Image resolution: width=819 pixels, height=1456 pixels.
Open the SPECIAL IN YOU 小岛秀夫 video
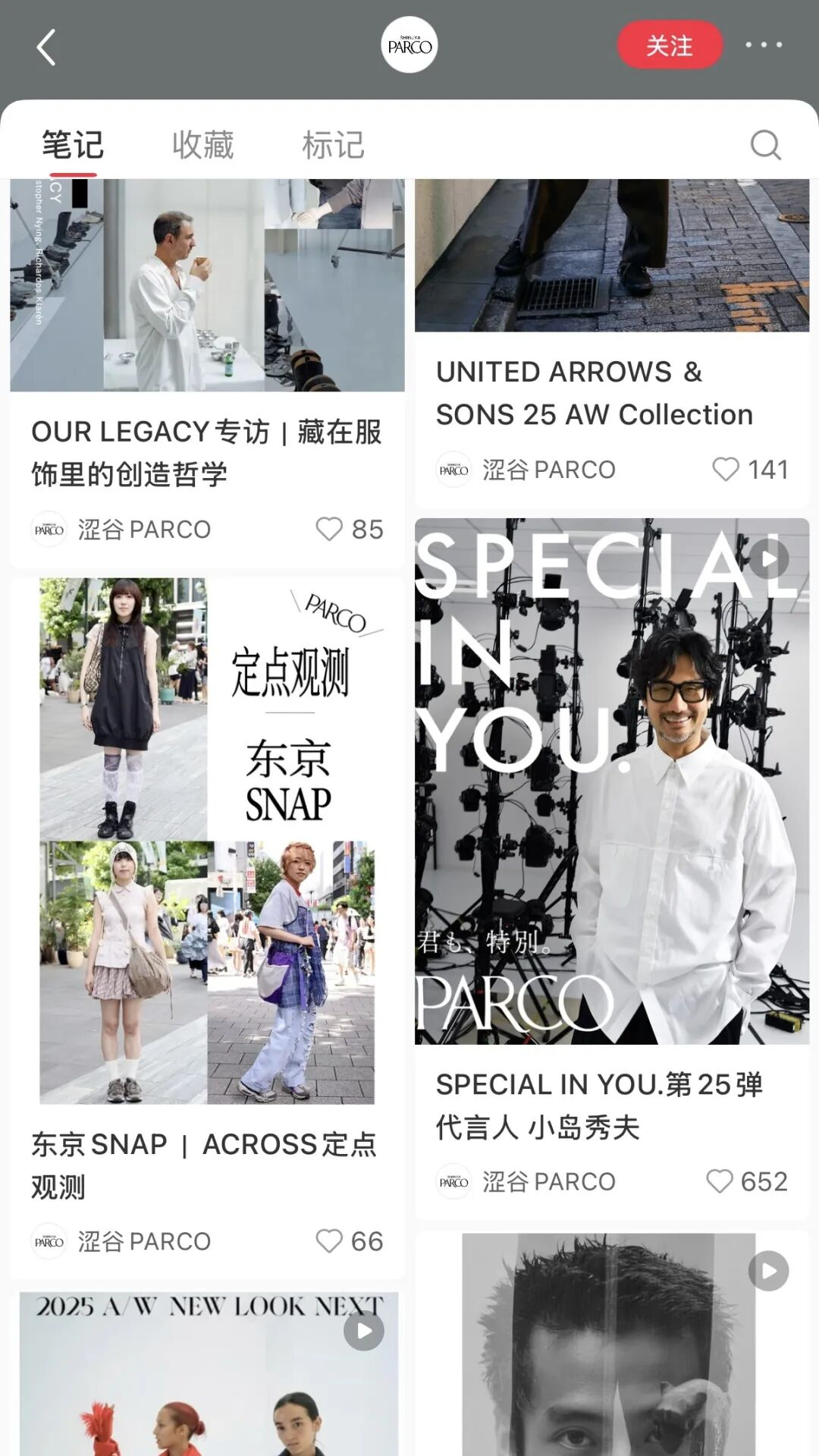tap(611, 781)
